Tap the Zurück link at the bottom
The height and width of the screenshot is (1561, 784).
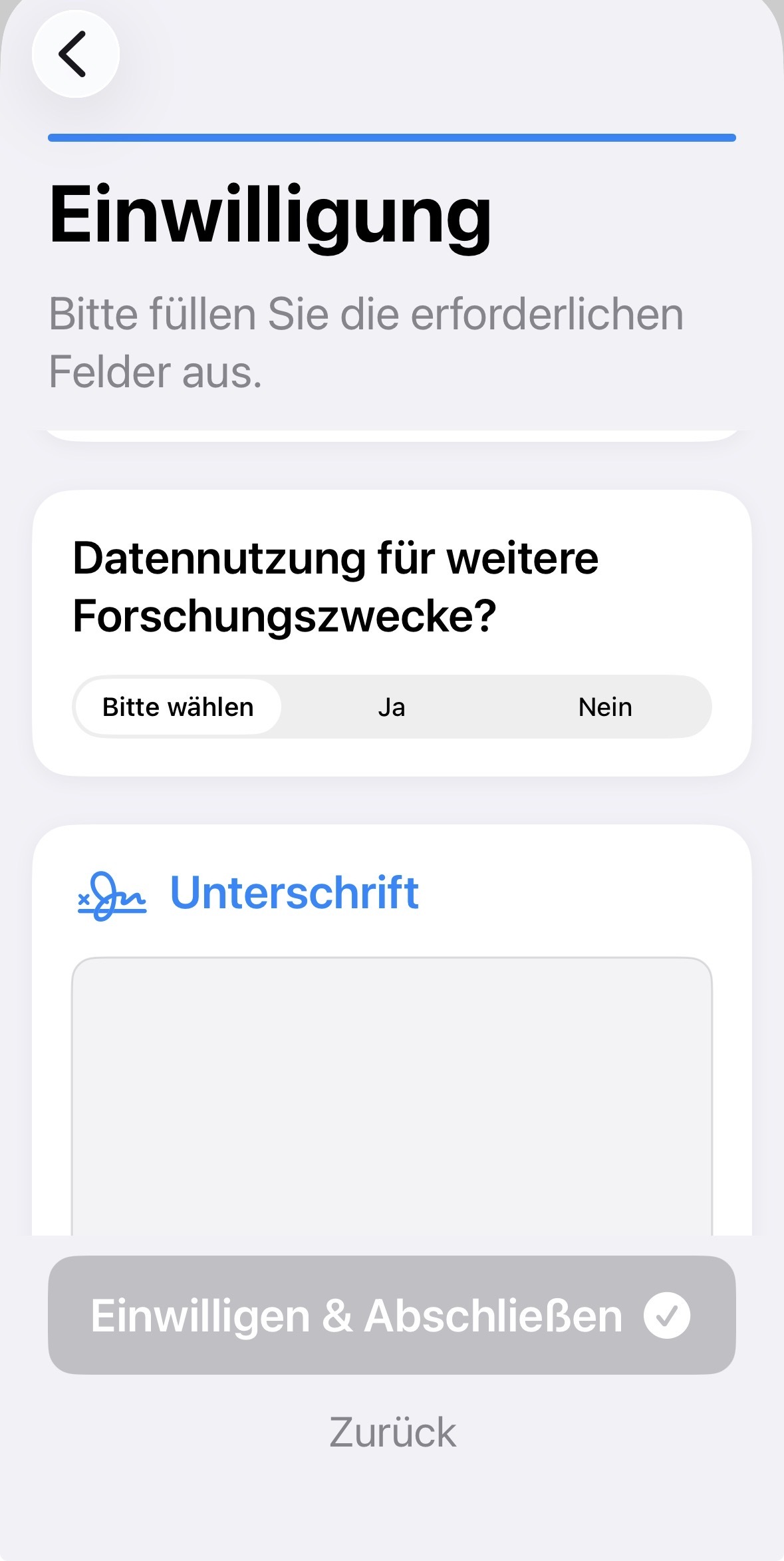pos(392,1433)
